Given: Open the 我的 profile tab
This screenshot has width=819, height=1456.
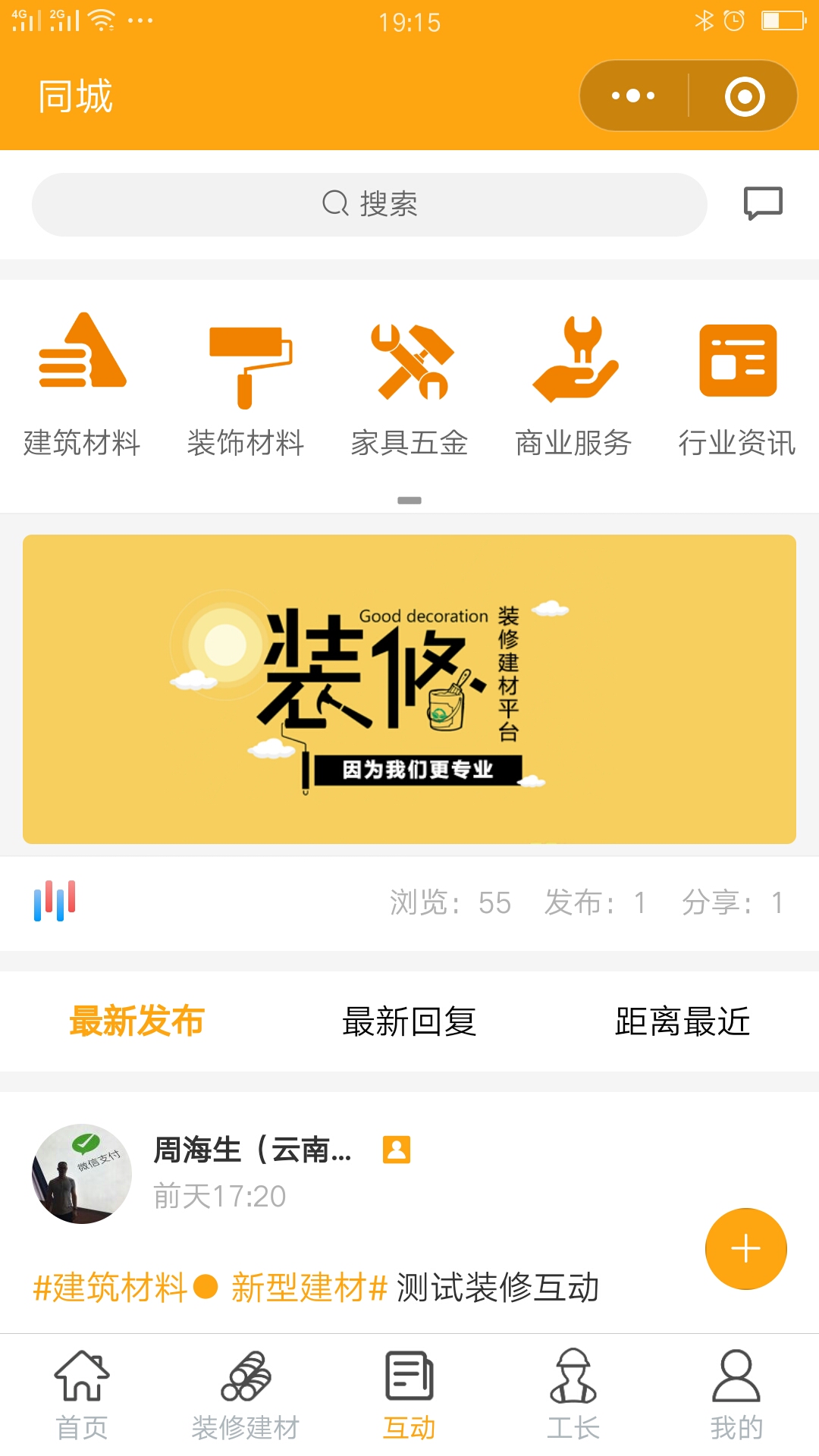Looking at the screenshot, I should [737, 1395].
